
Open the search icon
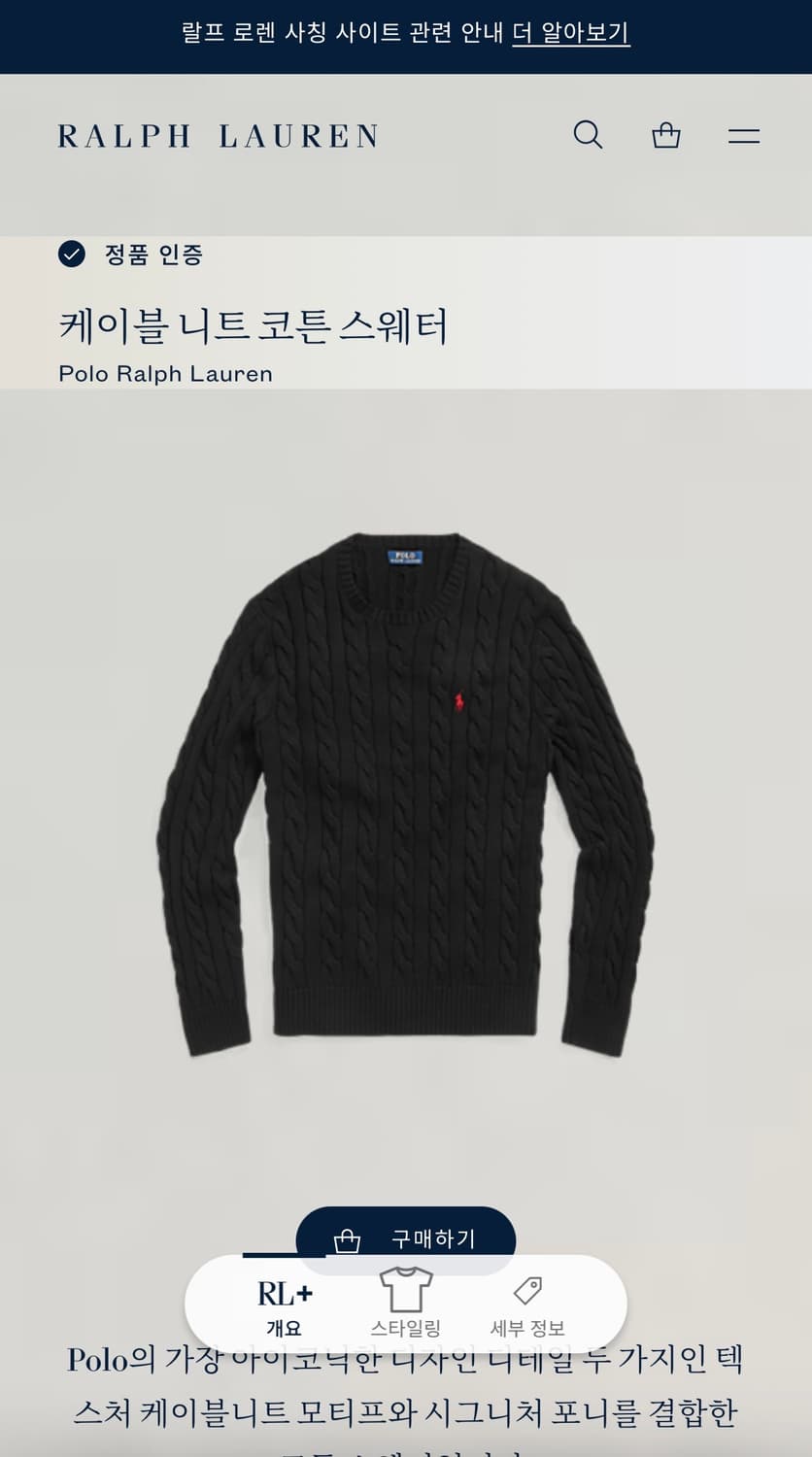click(x=588, y=135)
